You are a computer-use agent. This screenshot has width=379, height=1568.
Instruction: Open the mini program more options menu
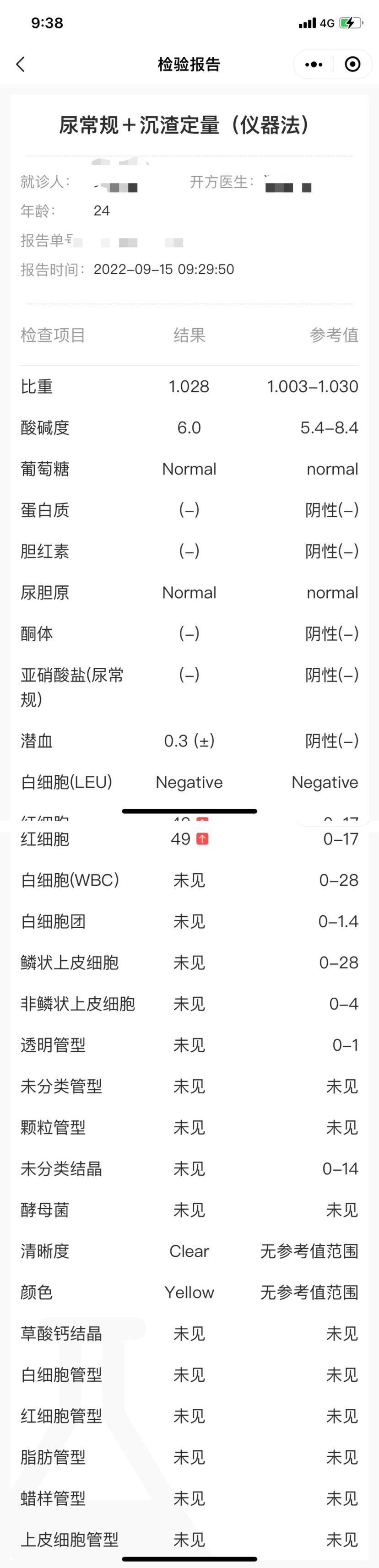(314, 65)
